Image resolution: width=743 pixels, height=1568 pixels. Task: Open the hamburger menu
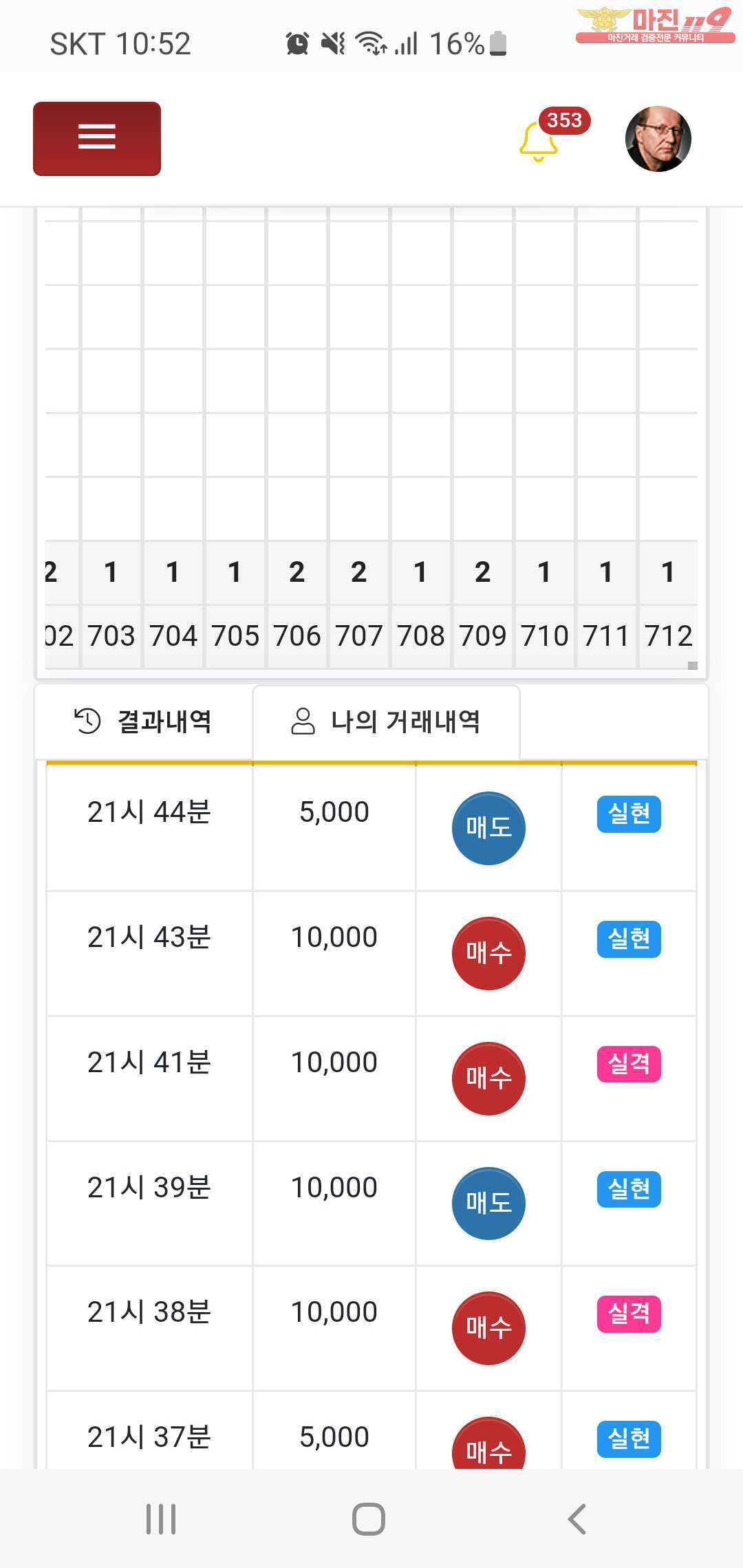97,138
